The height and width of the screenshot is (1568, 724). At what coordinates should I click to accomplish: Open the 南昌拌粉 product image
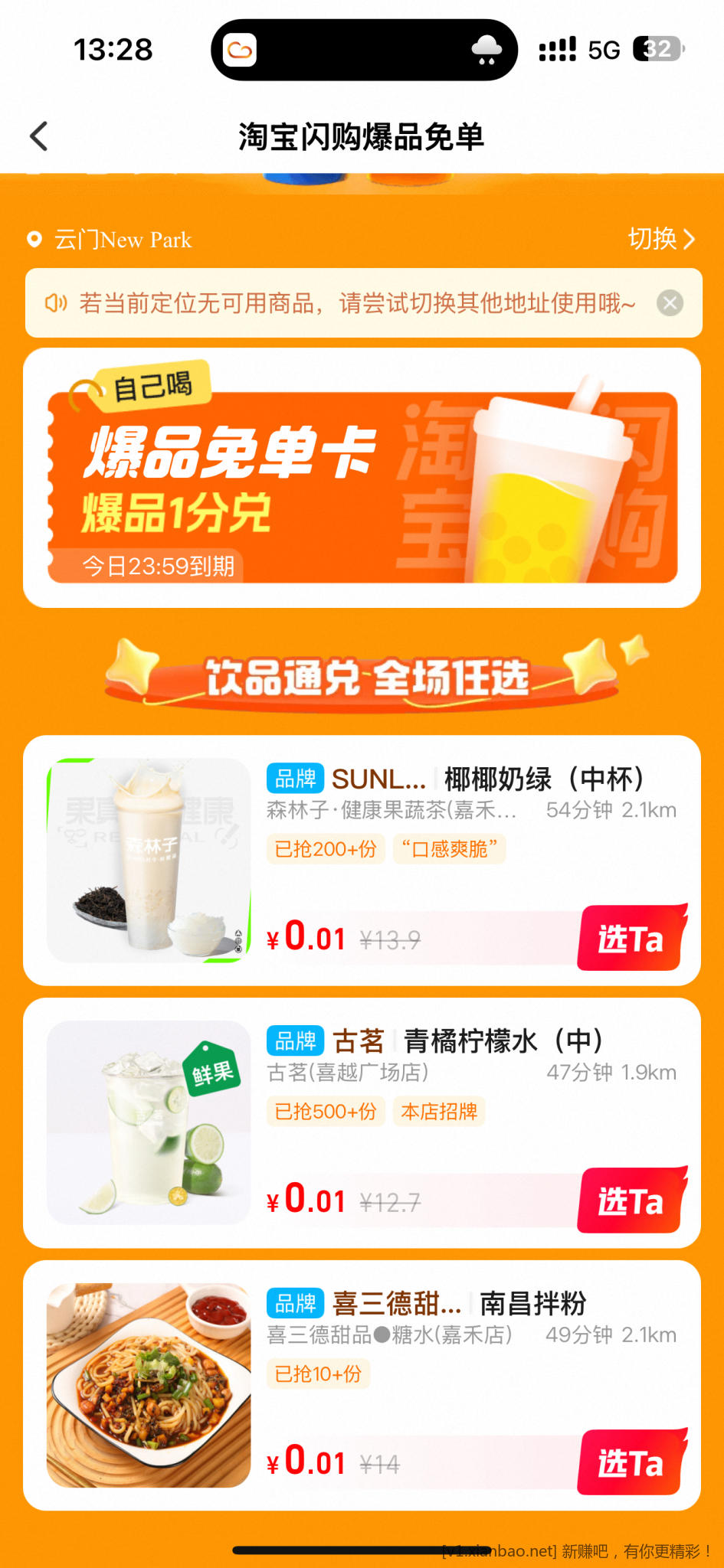point(149,1385)
